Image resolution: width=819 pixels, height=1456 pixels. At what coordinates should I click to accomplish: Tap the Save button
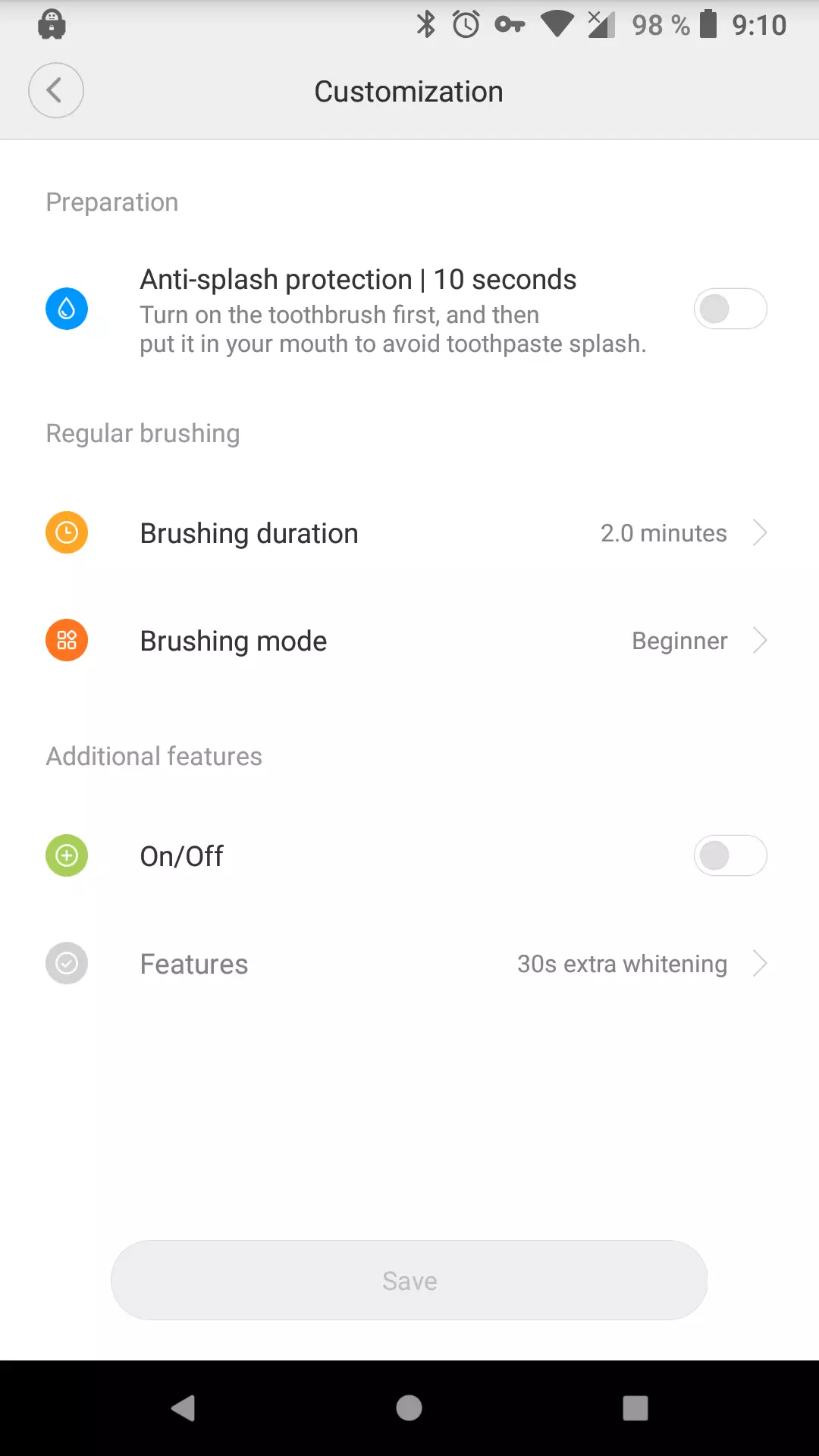click(x=409, y=1280)
